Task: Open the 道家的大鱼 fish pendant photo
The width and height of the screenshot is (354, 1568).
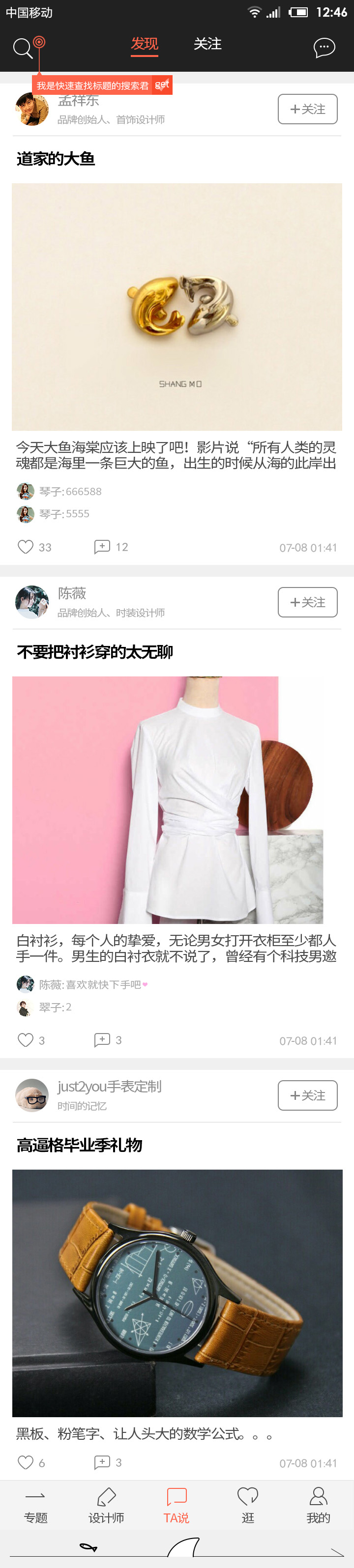Action: [x=177, y=307]
